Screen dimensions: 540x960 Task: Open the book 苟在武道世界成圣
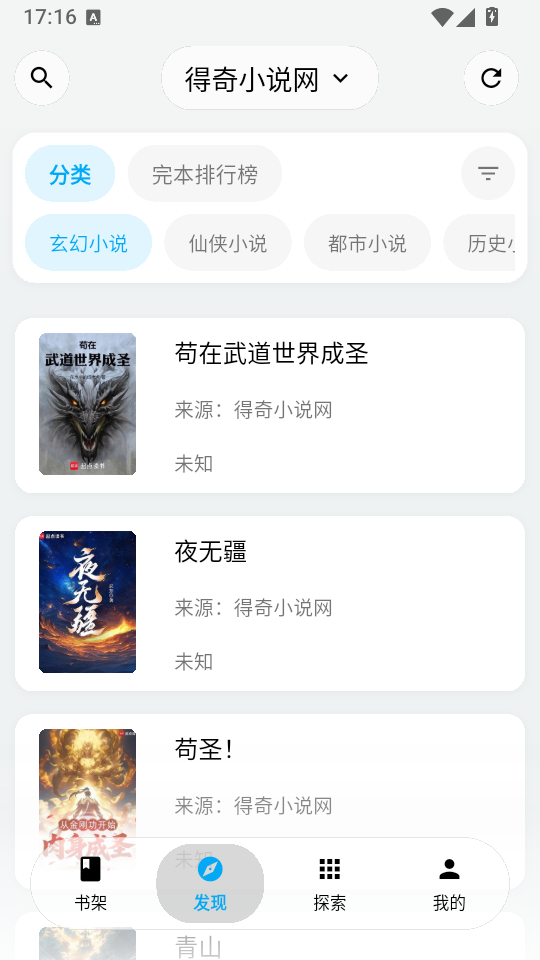tap(270, 405)
